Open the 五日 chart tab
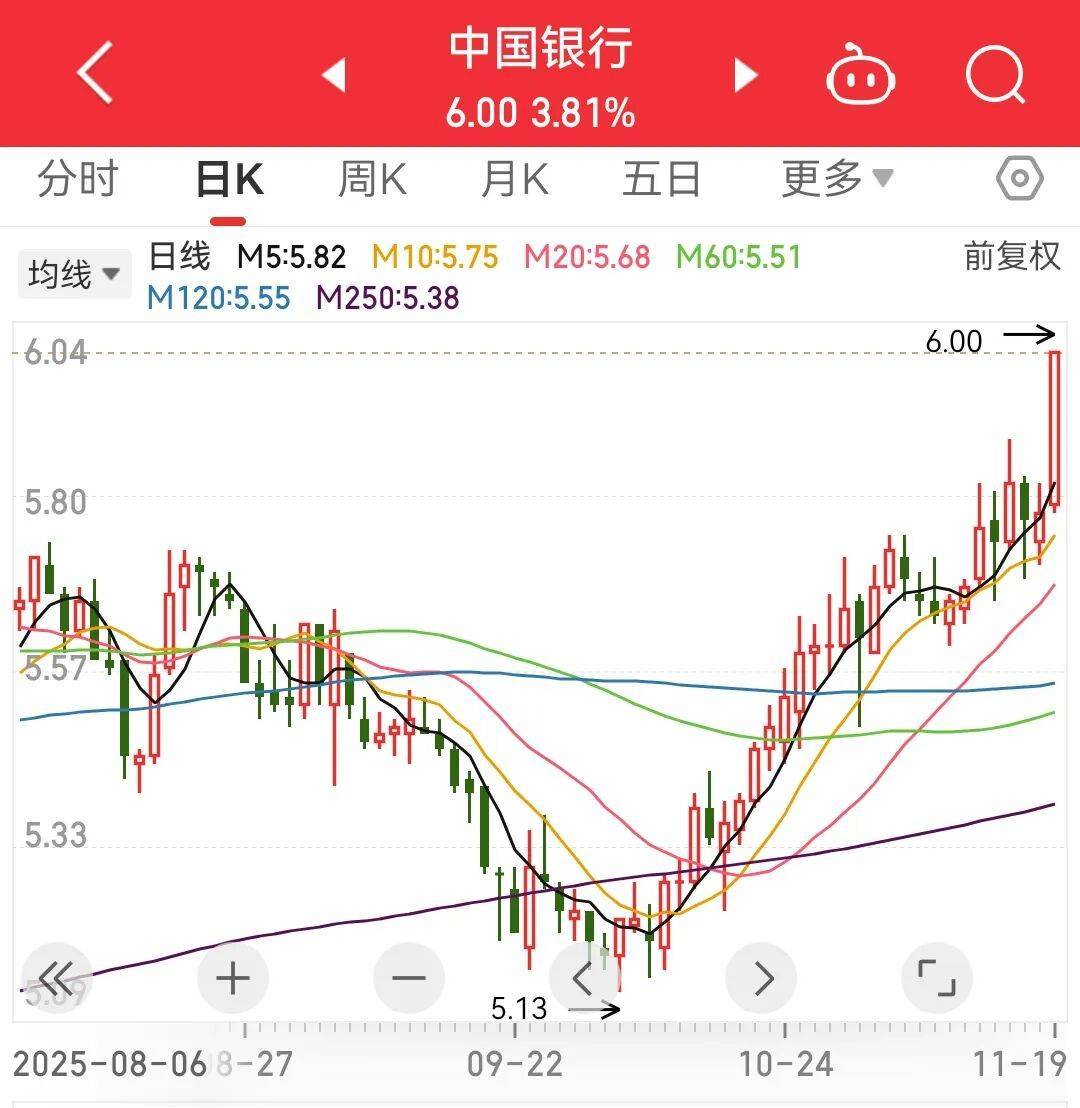Screen dimensions: 1080x1108 pos(661,180)
